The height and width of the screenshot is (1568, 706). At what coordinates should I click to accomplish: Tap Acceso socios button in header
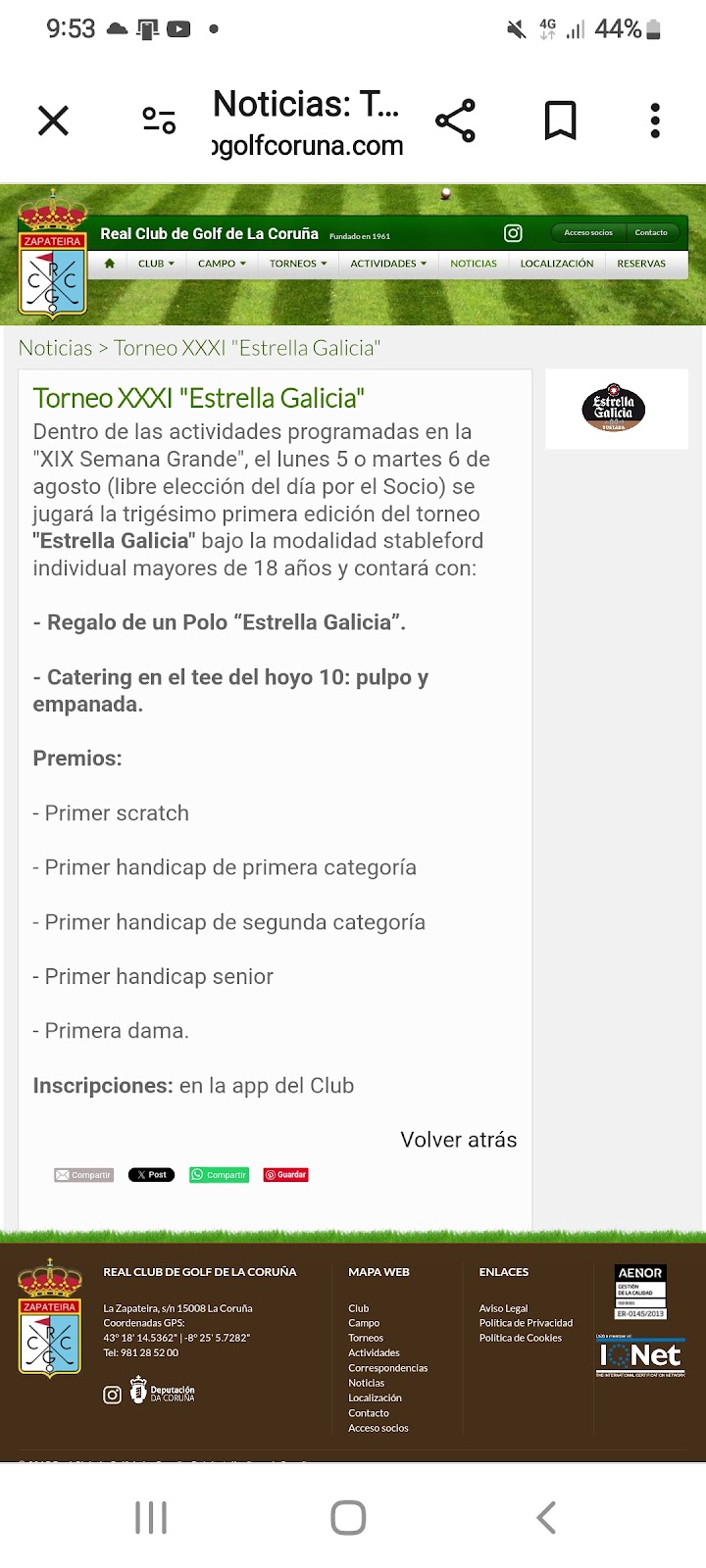click(x=588, y=233)
